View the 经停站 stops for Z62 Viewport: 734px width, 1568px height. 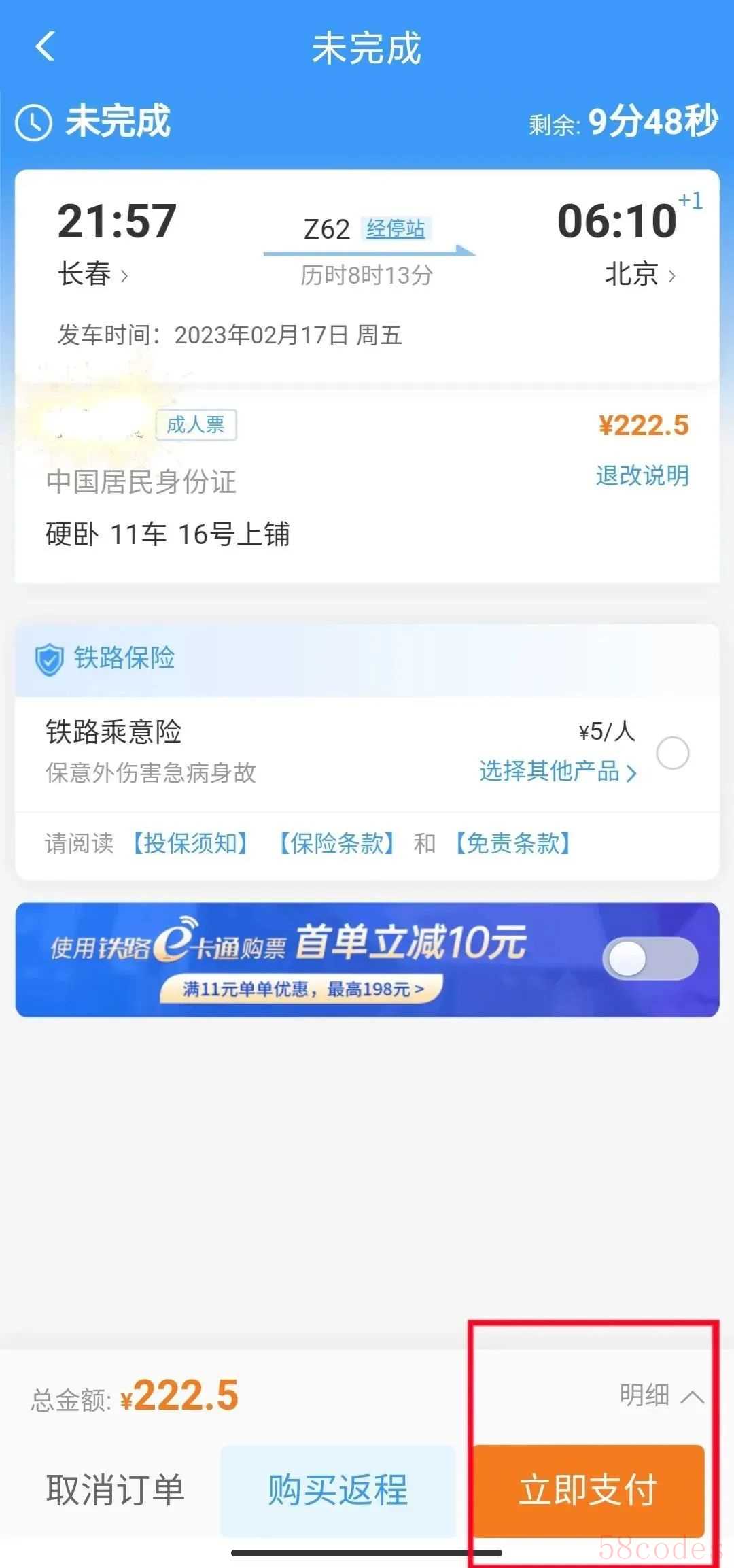tap(396, 228)
